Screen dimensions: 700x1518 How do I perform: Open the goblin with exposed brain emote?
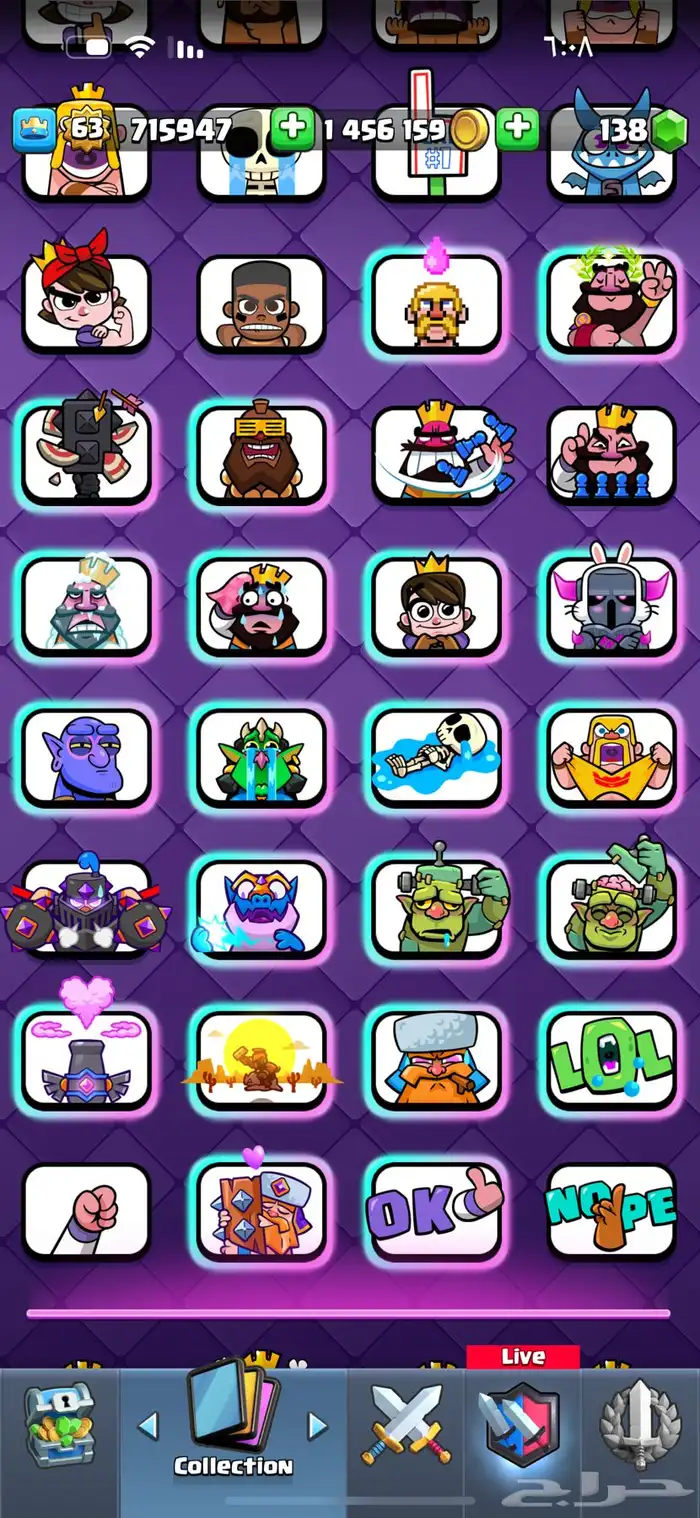[x=612, y=908]
